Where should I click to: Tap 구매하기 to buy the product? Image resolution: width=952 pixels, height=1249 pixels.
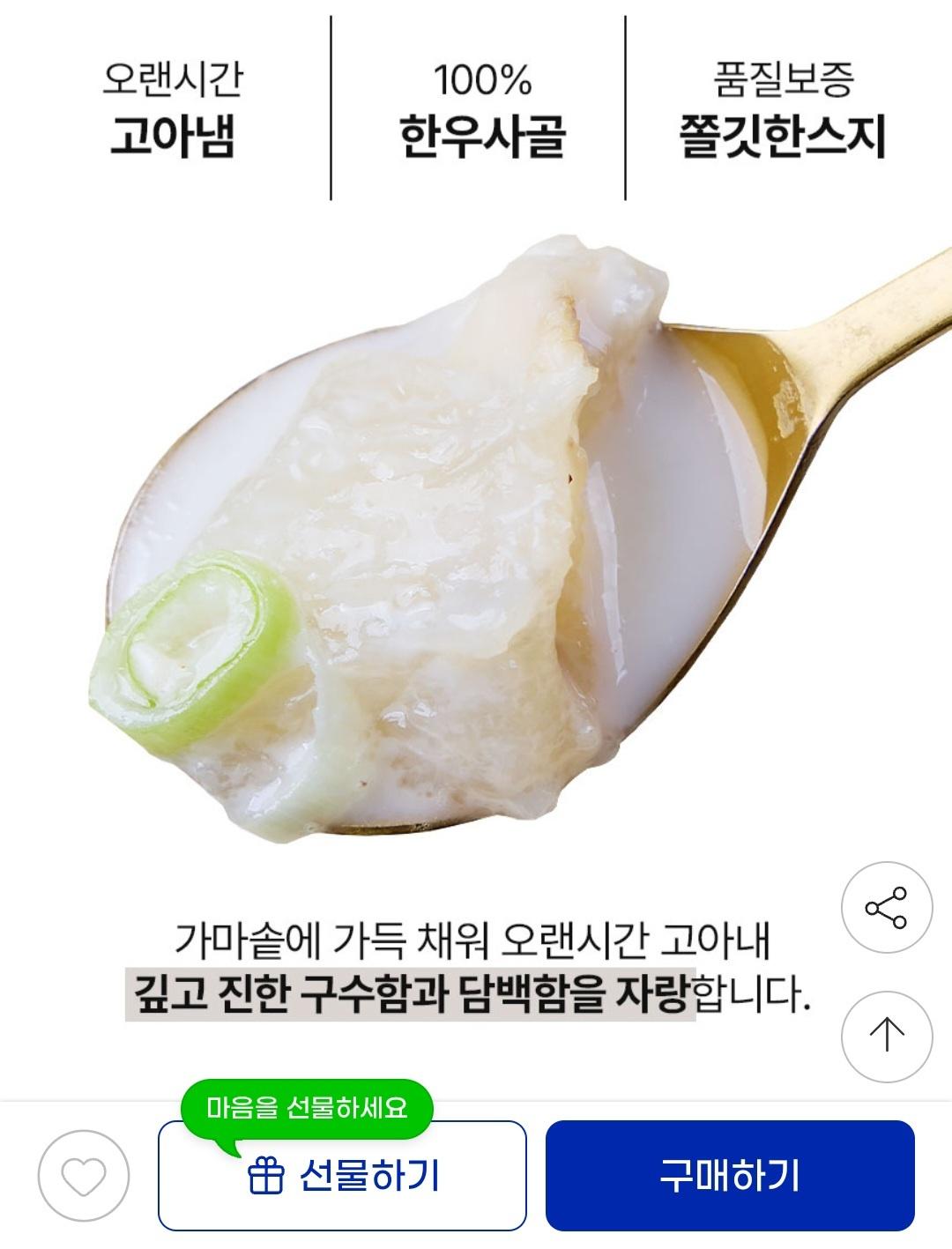[729, 1175]
